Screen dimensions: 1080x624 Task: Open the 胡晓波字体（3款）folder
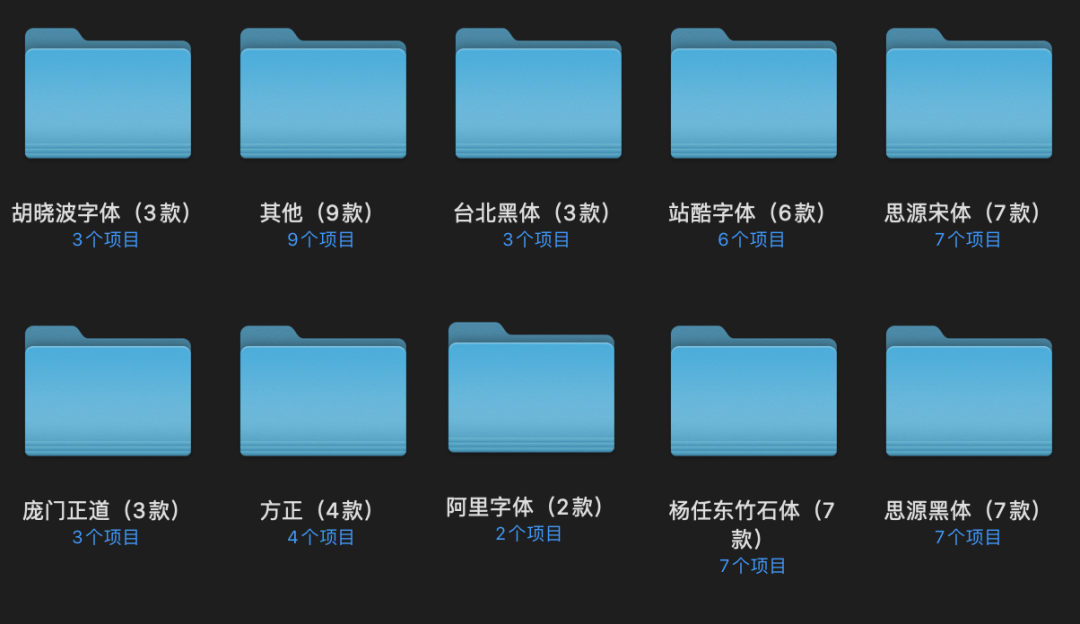click(x=108, y=95)
